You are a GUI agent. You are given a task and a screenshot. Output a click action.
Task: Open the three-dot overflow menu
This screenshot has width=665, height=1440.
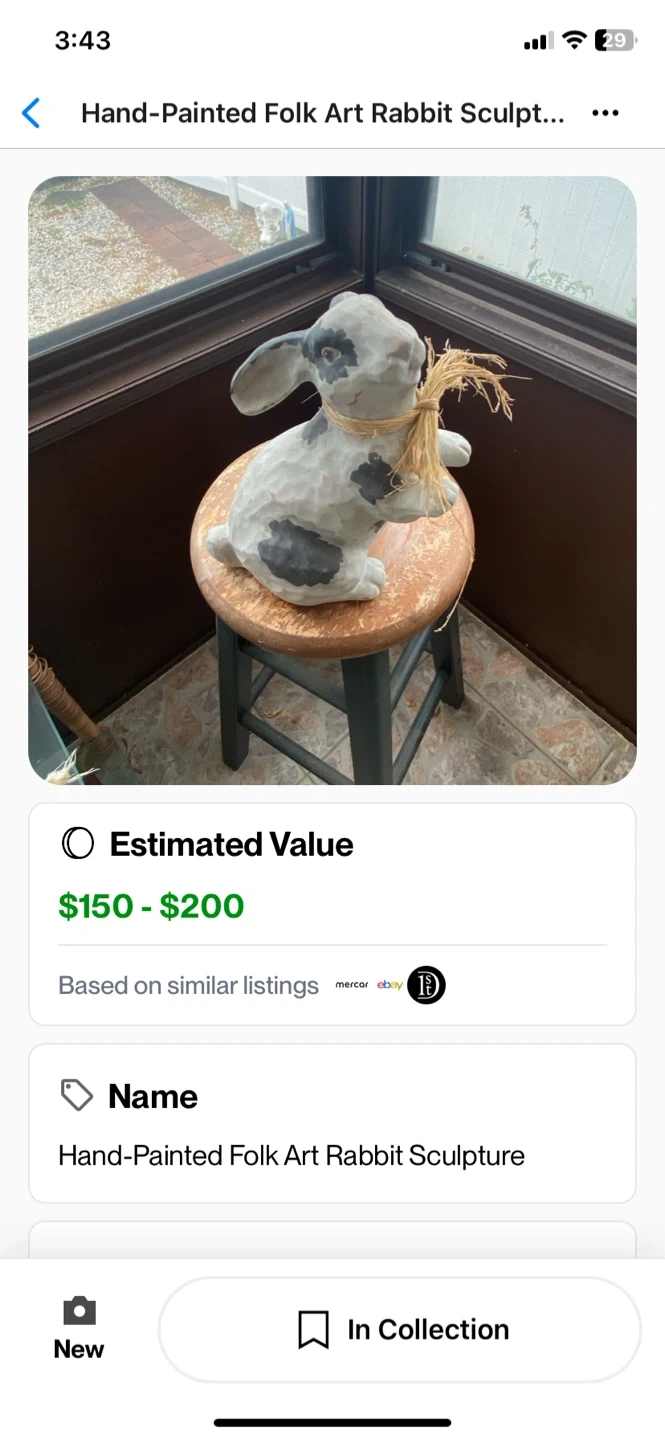(x=605, y=113)
